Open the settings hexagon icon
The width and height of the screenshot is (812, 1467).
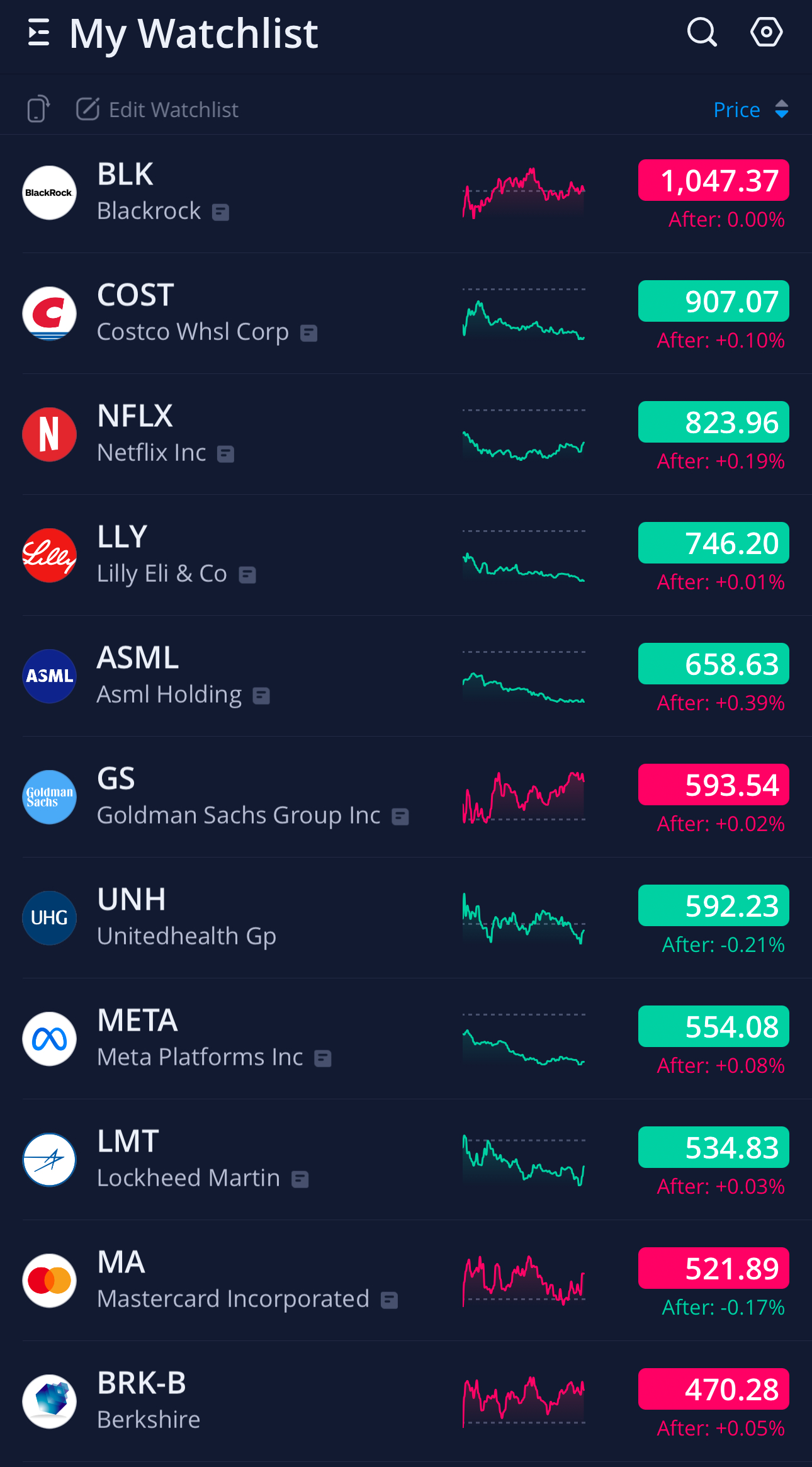[766, 32]
